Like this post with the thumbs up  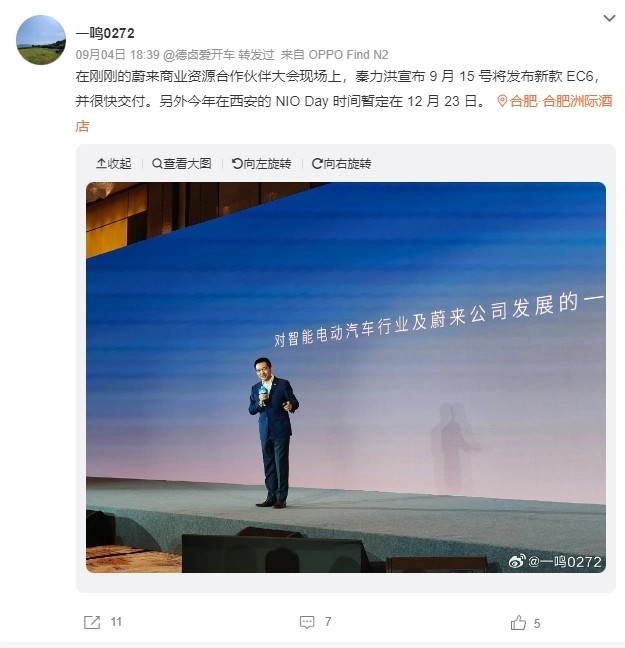coord(525,622)
